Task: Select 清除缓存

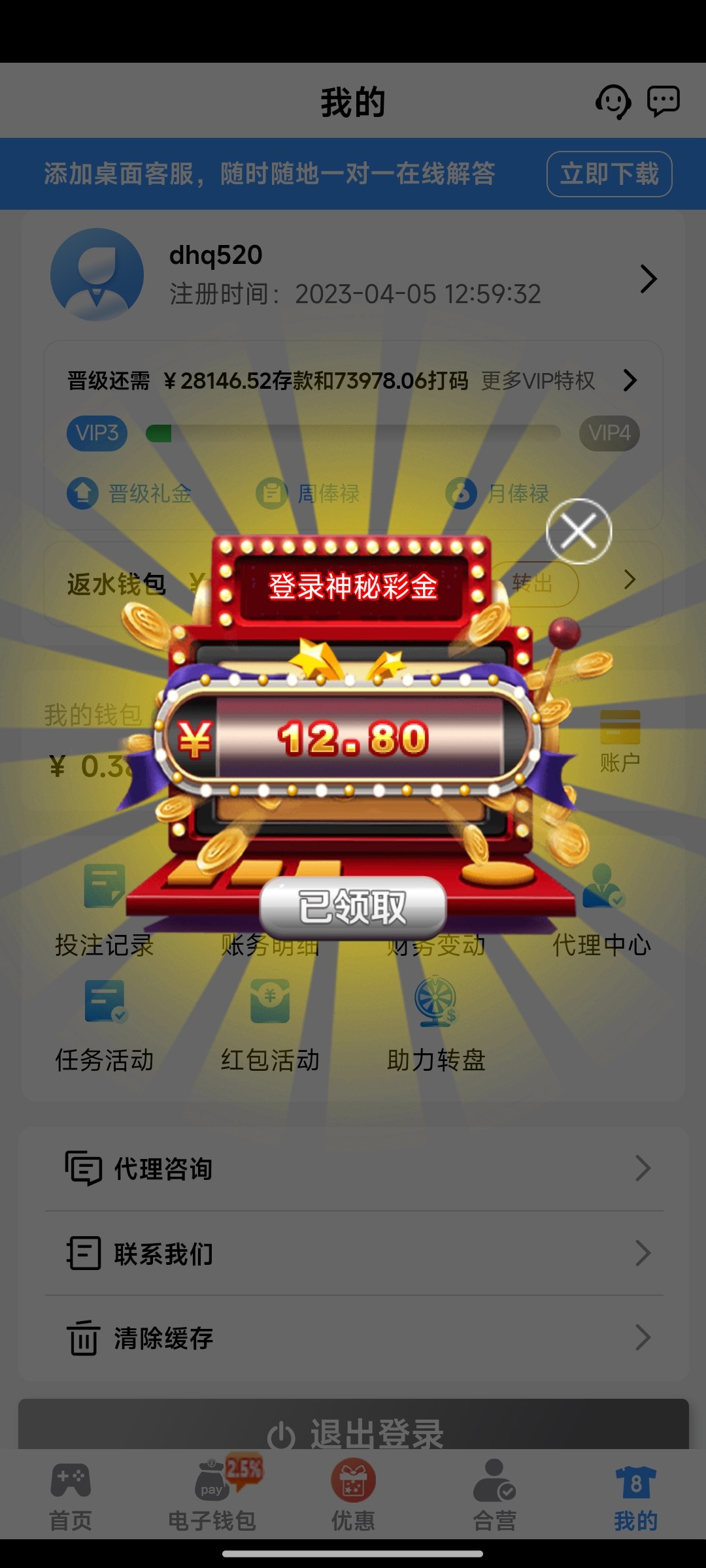Action: [x=353, y=1338]
